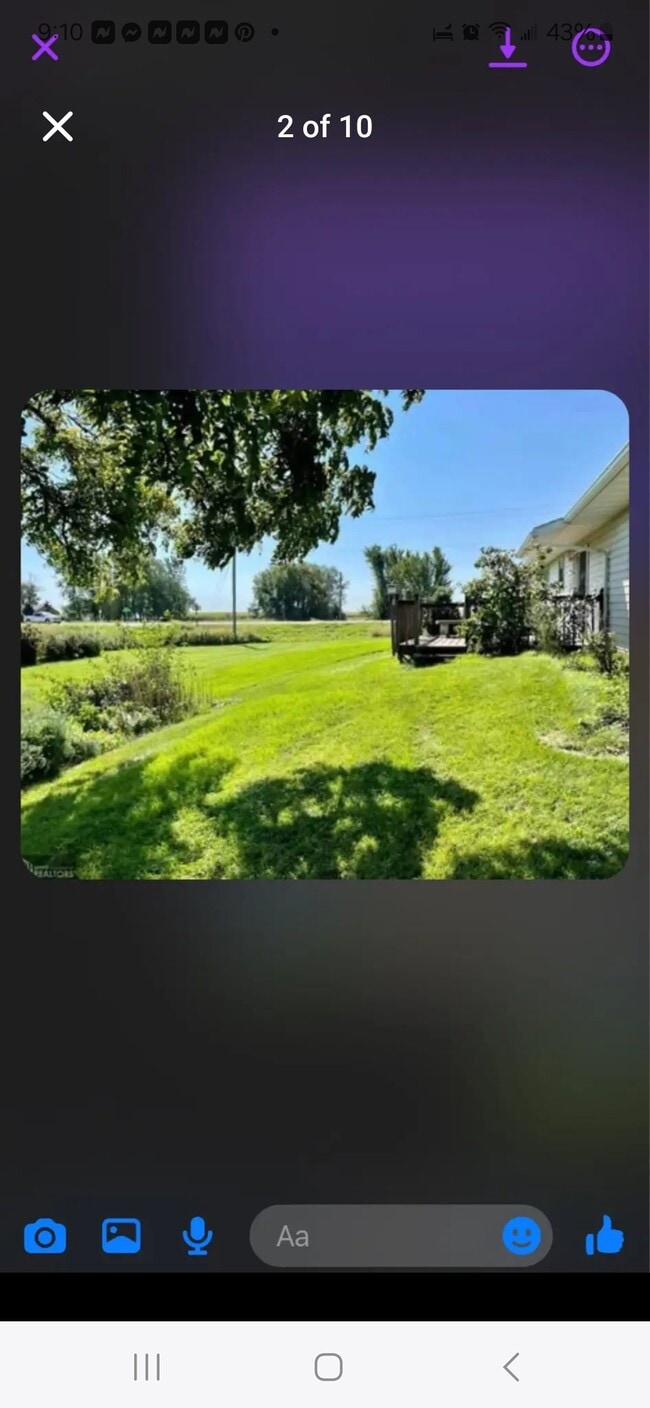Screen dimensions: 650x1408
Task: Open the camera to take a photo
Action: 45,1237
